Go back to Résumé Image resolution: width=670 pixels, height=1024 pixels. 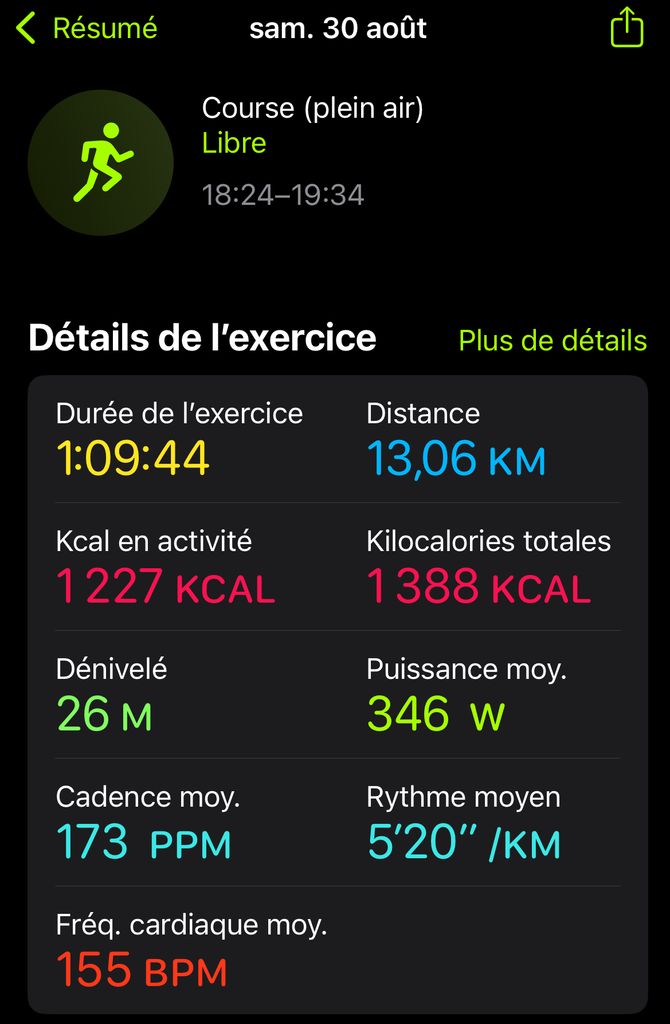point(87,28)
